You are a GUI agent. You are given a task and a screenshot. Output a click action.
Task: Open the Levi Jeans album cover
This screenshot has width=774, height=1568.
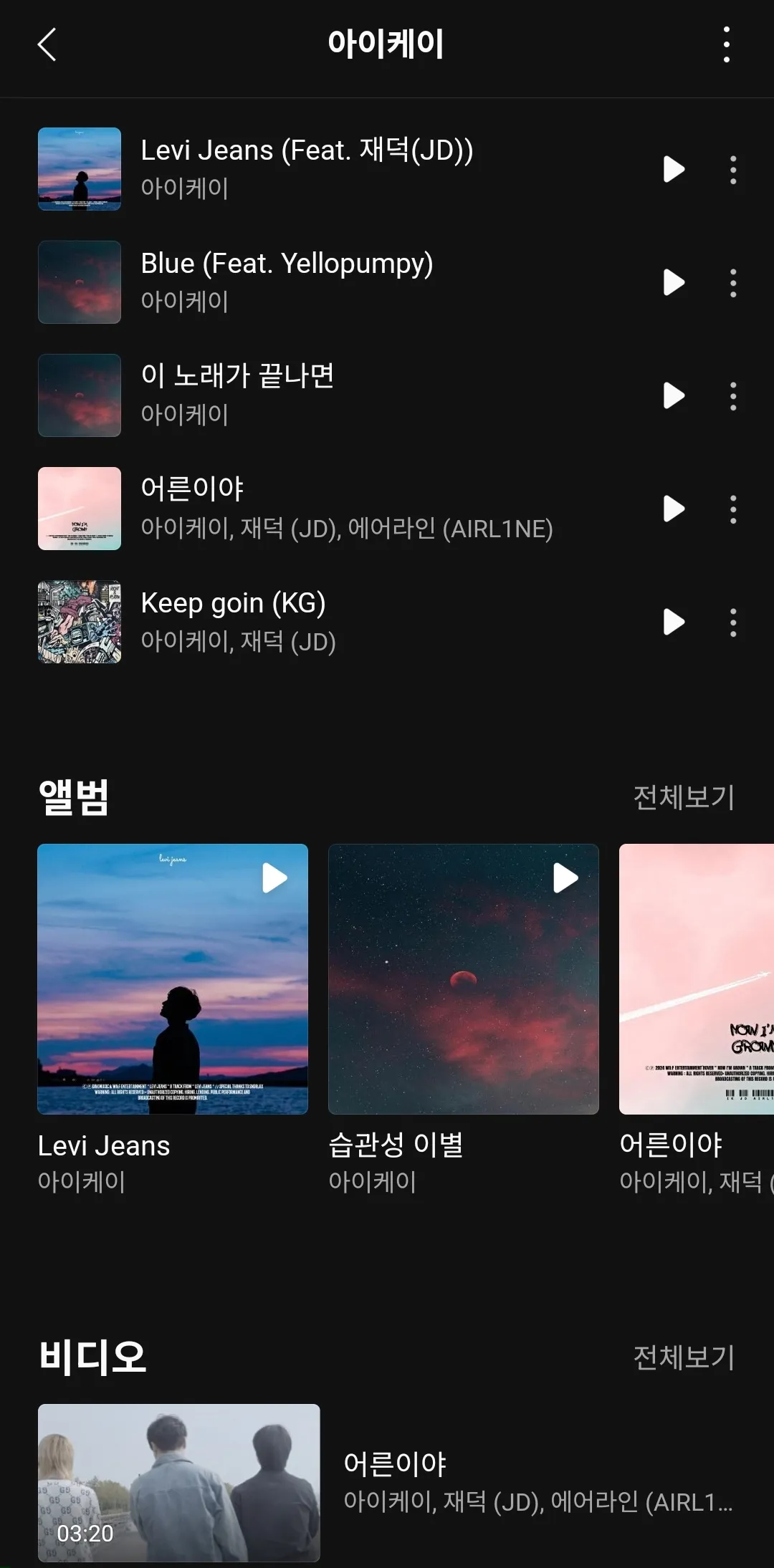[x=173, y=980]
